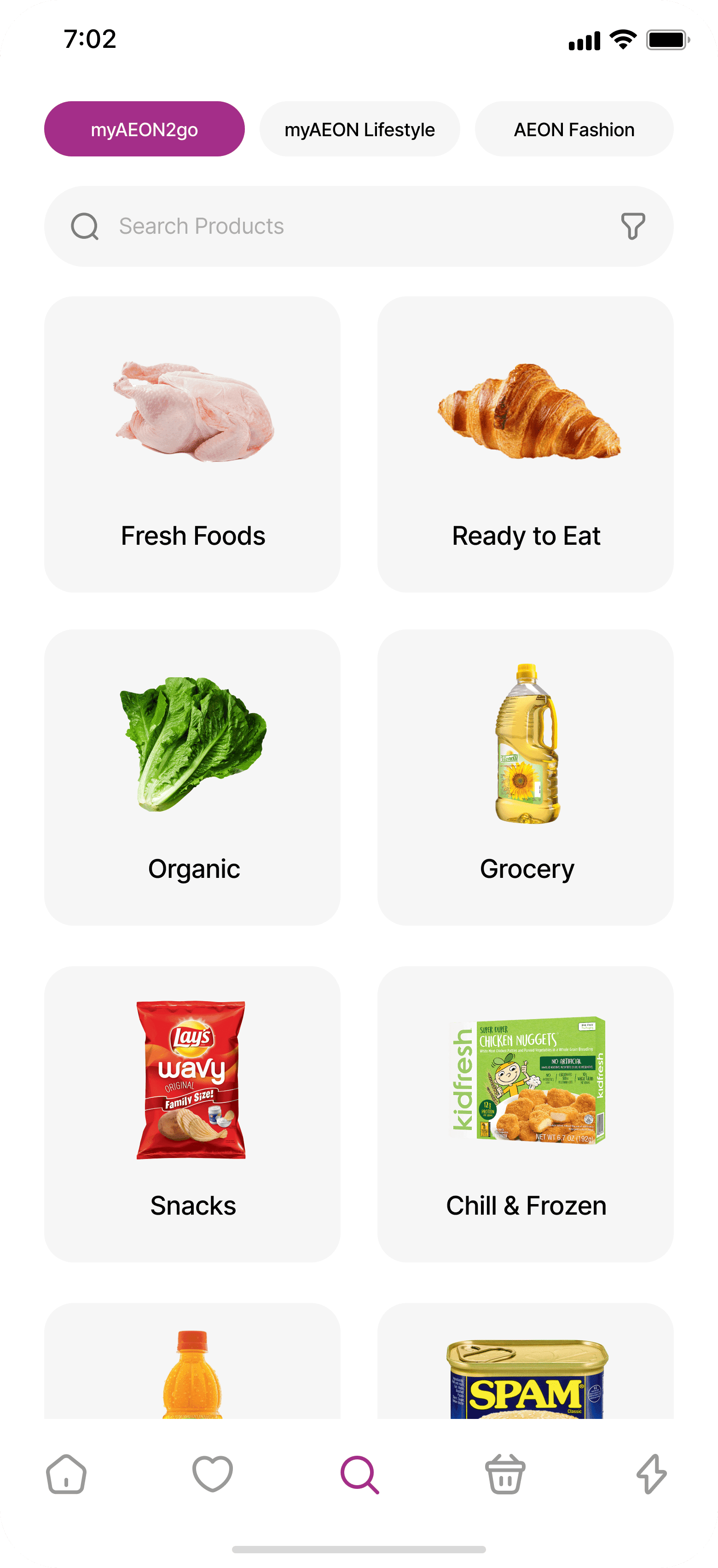Image resolution: width=718 pixels, height=1568 pixels.
Task: Open the Chill & Frozen category
Action: coord(526,1114)
